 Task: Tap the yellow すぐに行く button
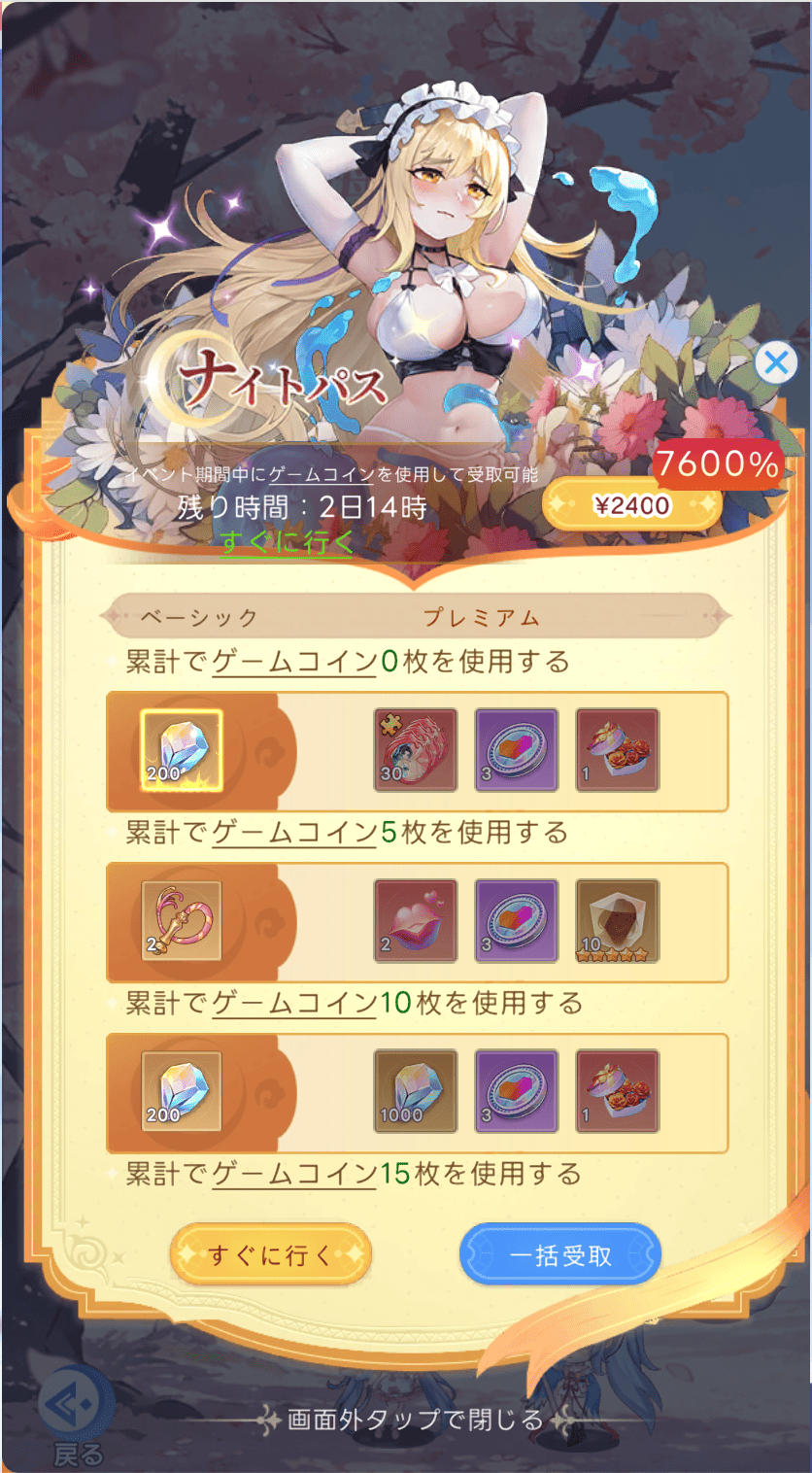(271, 1255)
